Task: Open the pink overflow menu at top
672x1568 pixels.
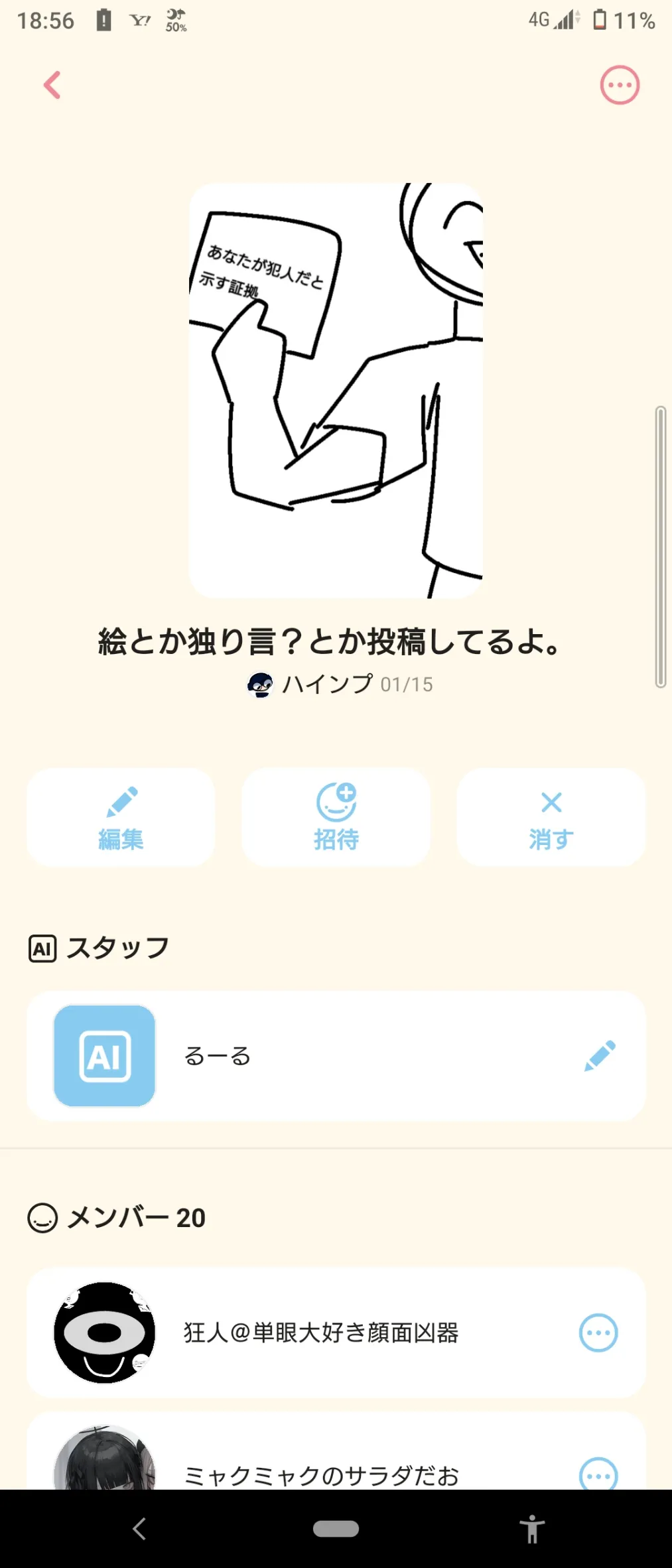Action: pos(620,85)
